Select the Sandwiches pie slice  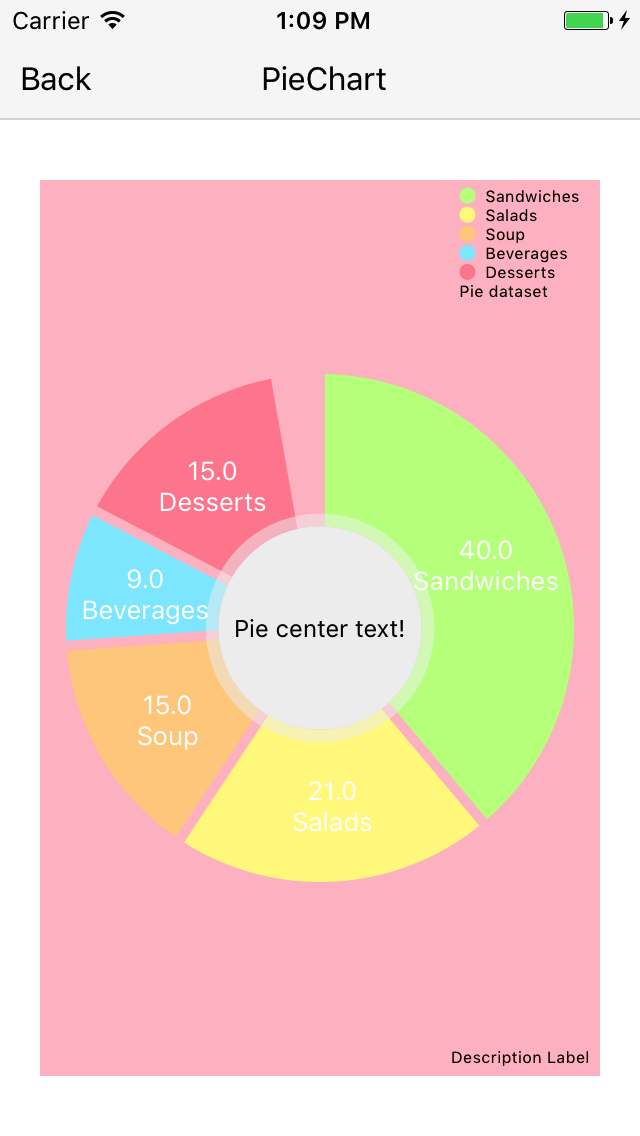point(486,565)
